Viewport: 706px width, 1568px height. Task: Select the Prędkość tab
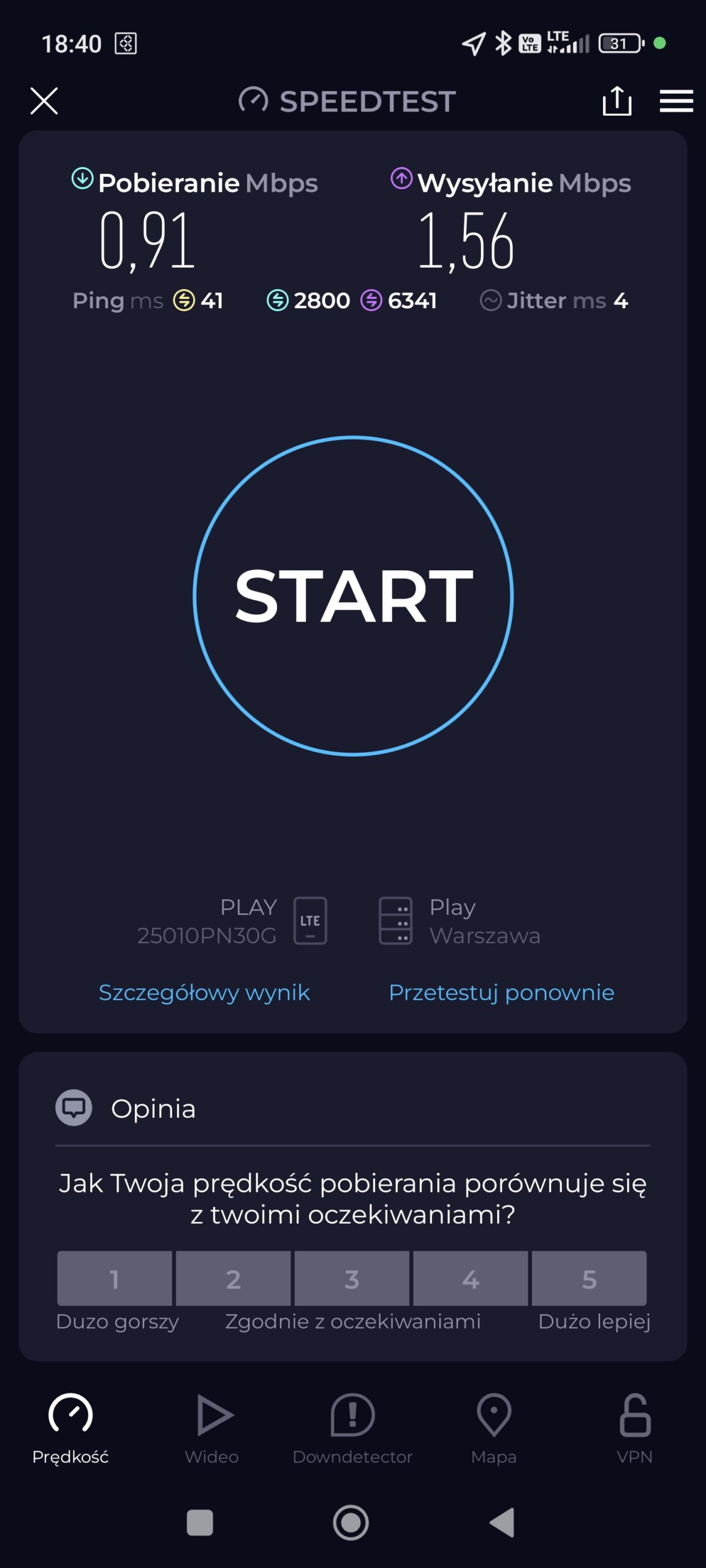click(x=70, y=1428)
